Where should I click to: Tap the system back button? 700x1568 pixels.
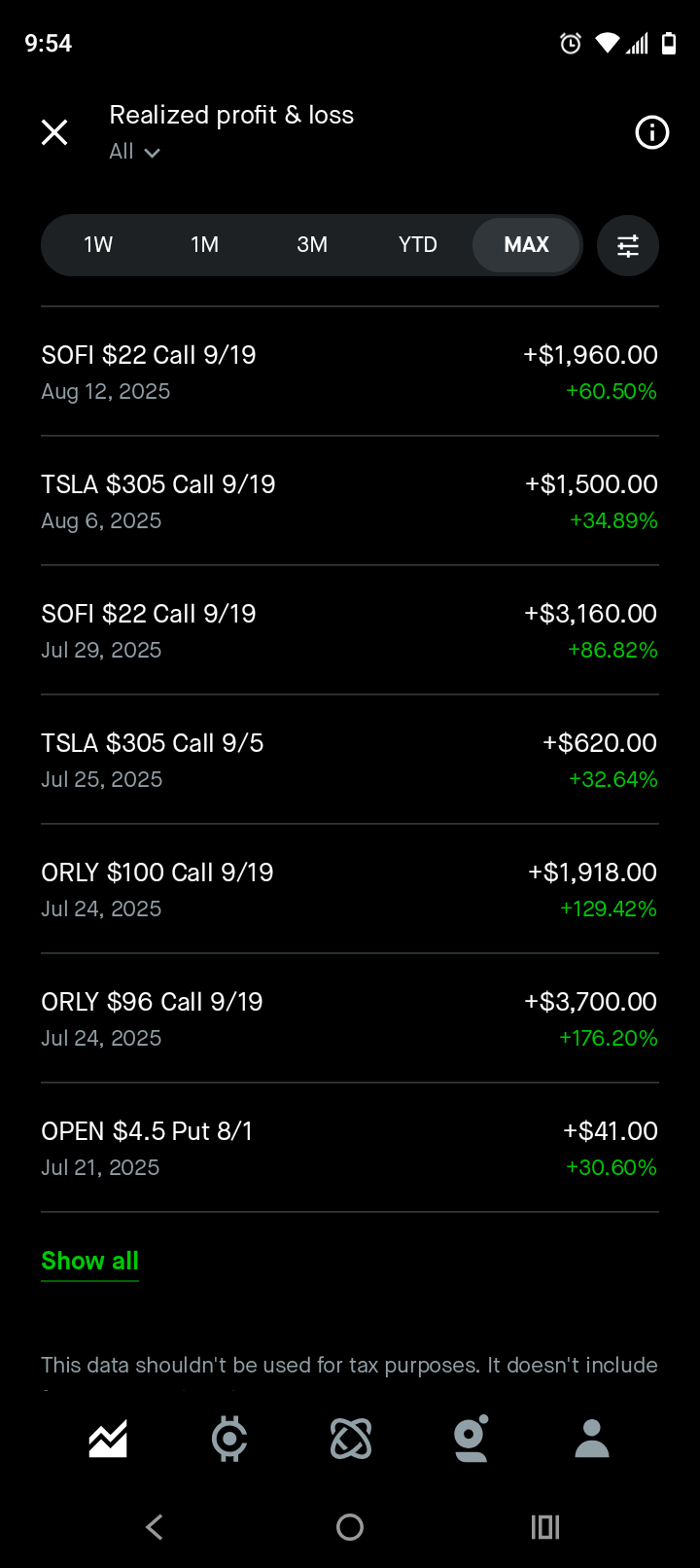155,1527
